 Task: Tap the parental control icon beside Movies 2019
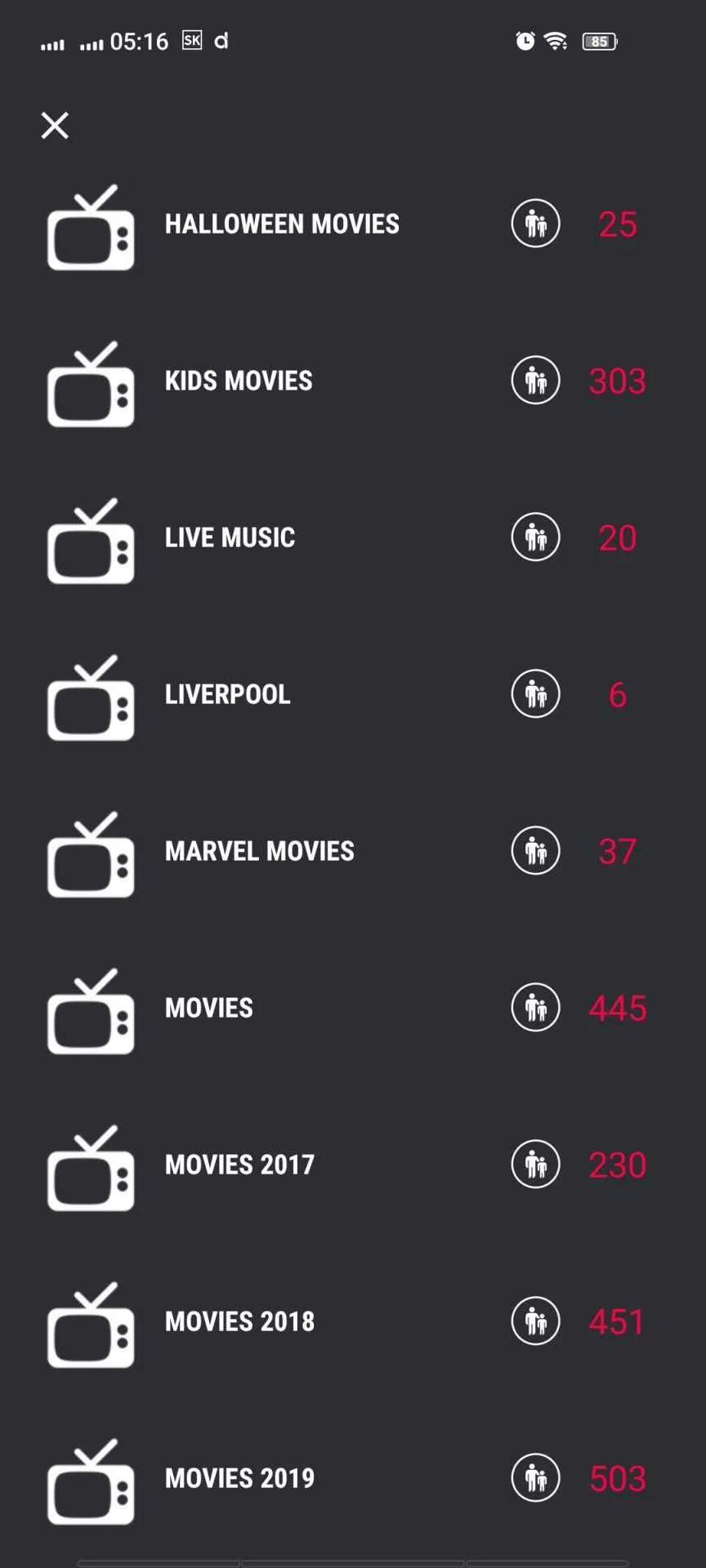tap(535, 1477)
